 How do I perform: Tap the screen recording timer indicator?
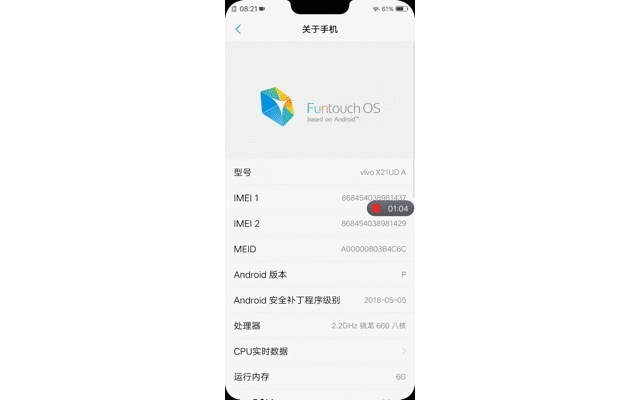[x=391, y=208]
